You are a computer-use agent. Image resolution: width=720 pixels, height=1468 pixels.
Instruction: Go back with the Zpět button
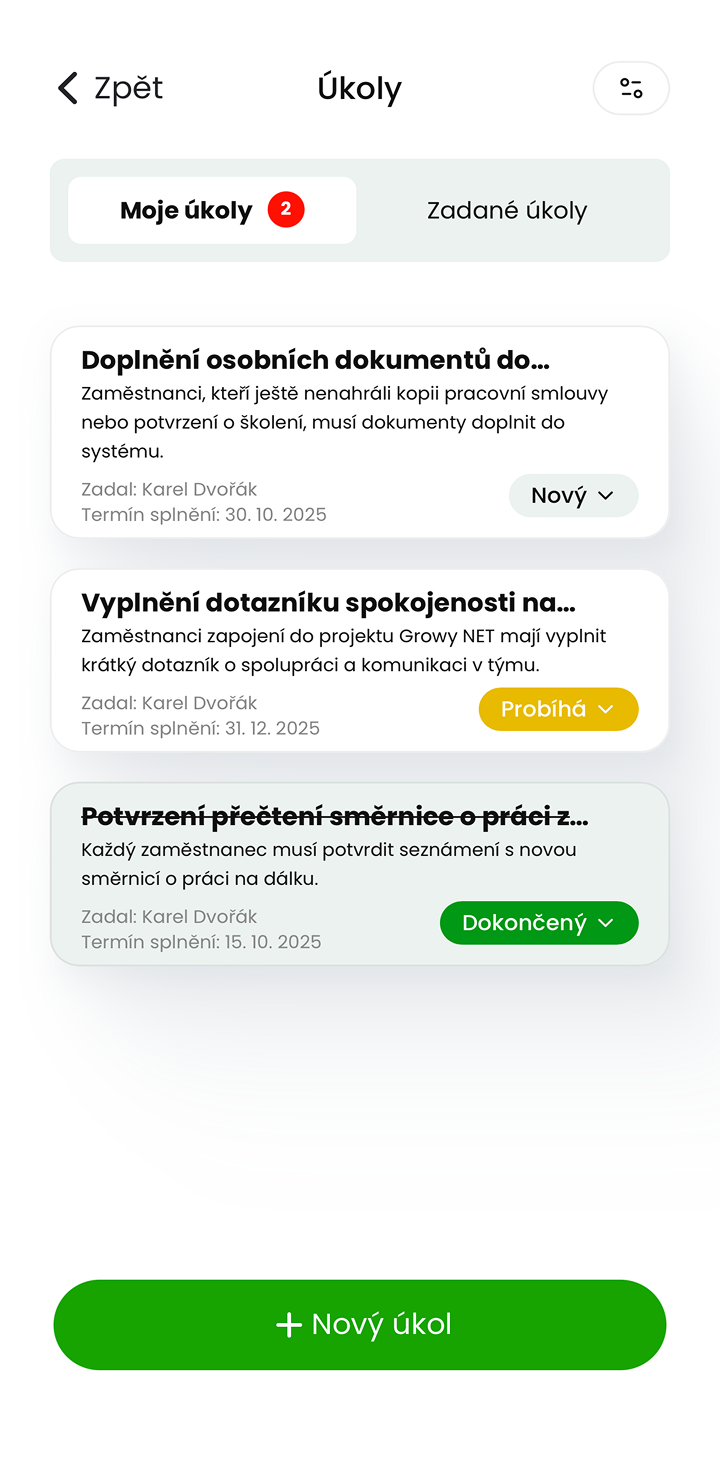pyautogui.click(x=109, y=88)
